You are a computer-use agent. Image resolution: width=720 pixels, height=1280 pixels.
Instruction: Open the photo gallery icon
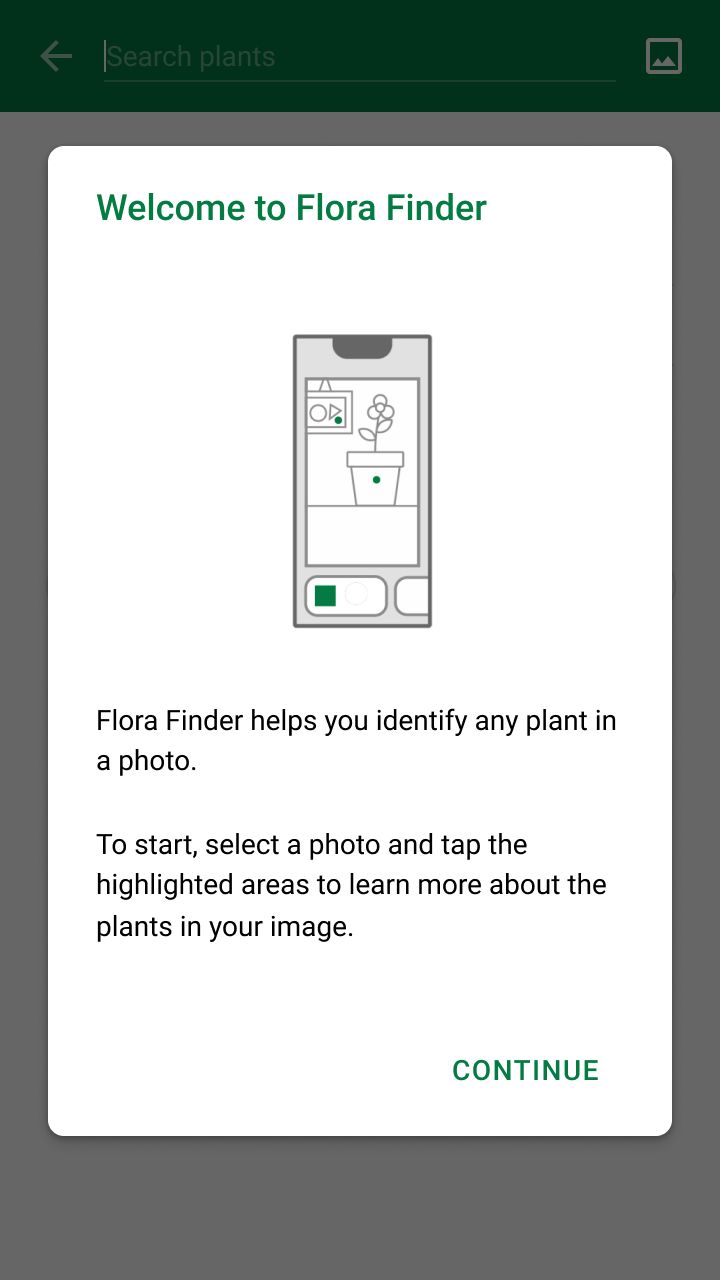coord(664,57)
